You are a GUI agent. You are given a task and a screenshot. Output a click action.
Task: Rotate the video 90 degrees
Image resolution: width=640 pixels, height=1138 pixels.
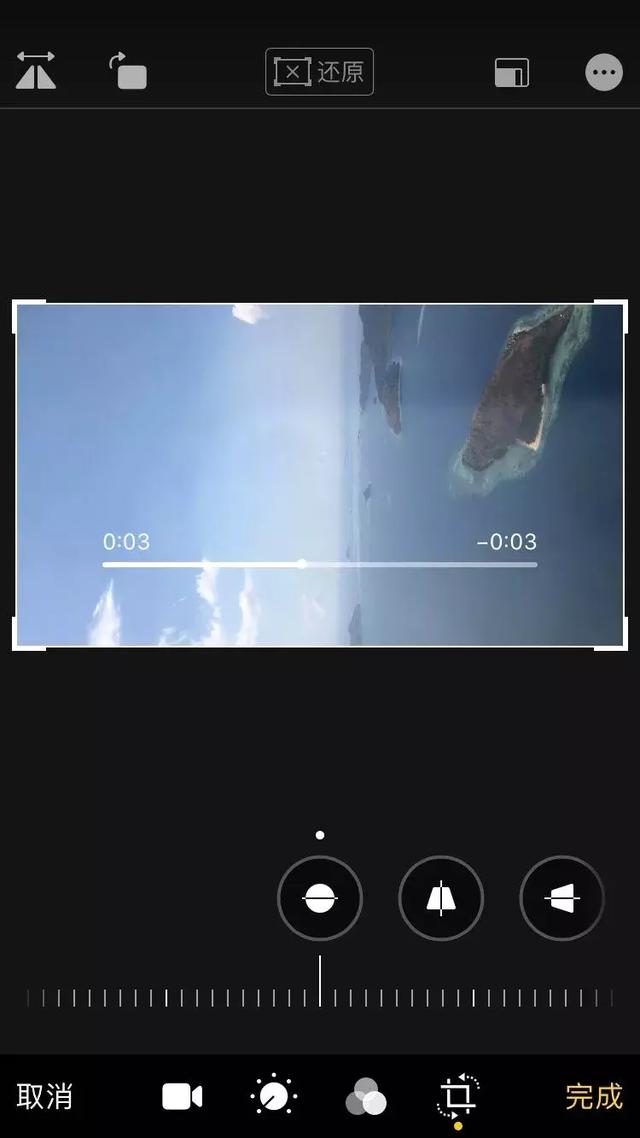pos(128,72)
